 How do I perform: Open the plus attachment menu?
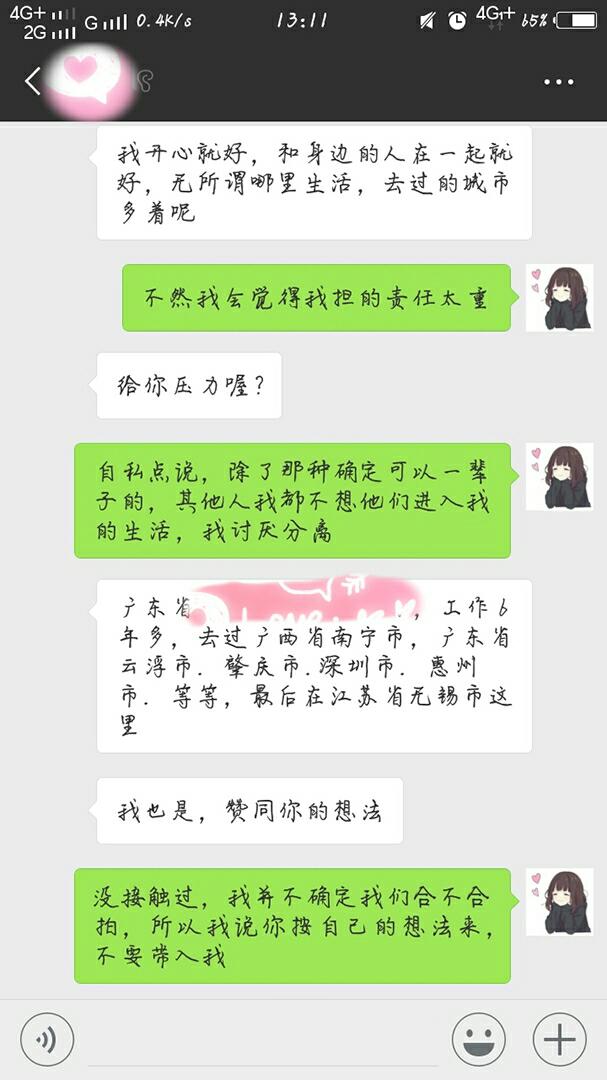tap(559, 1040)
